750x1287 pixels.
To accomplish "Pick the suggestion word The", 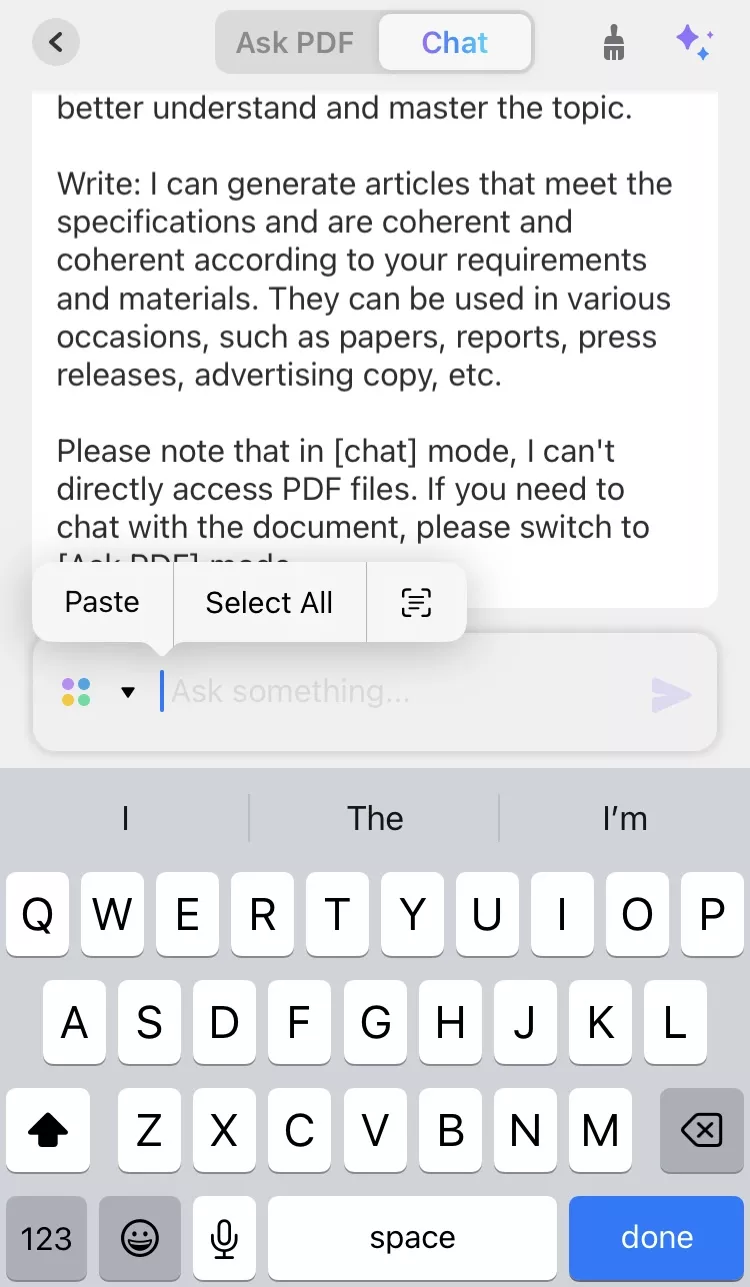I will click(x=374, y=817).
